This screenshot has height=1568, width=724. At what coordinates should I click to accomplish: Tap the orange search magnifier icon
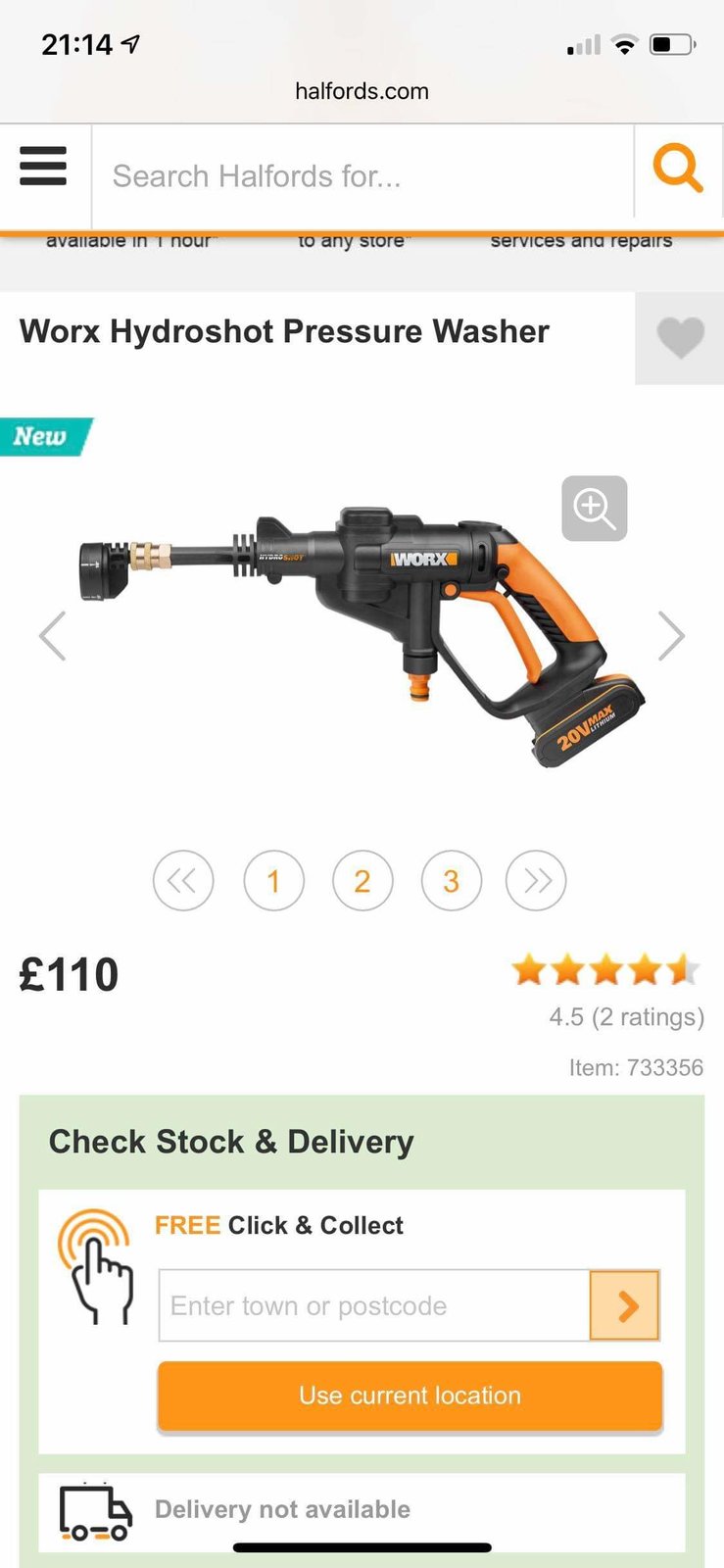click(678, 169)
